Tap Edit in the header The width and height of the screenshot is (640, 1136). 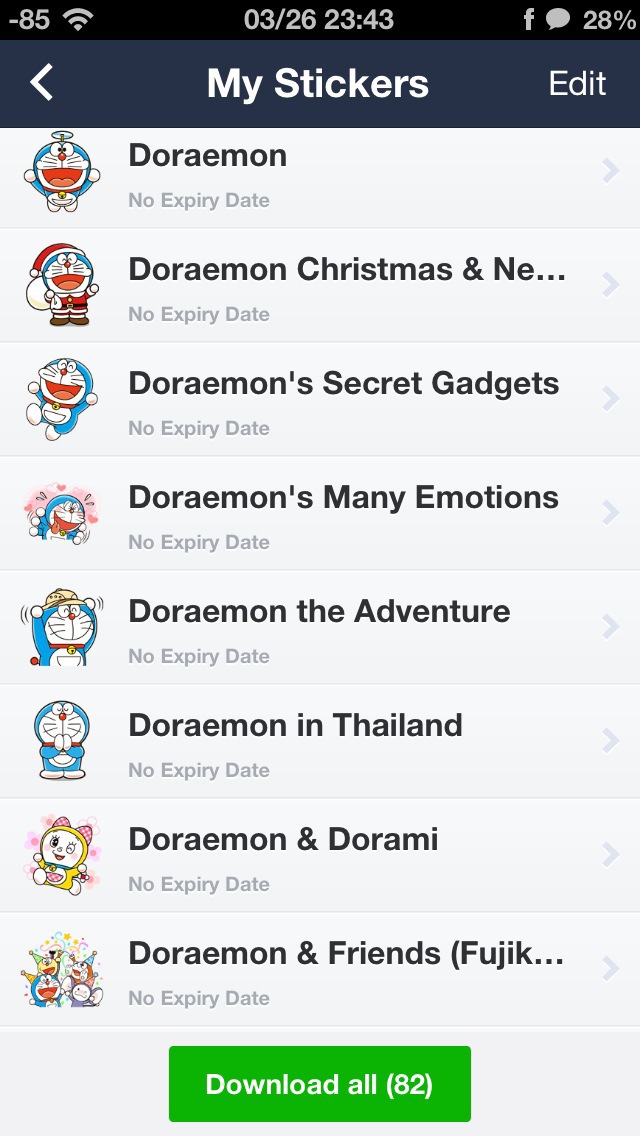tap(577, 84)
